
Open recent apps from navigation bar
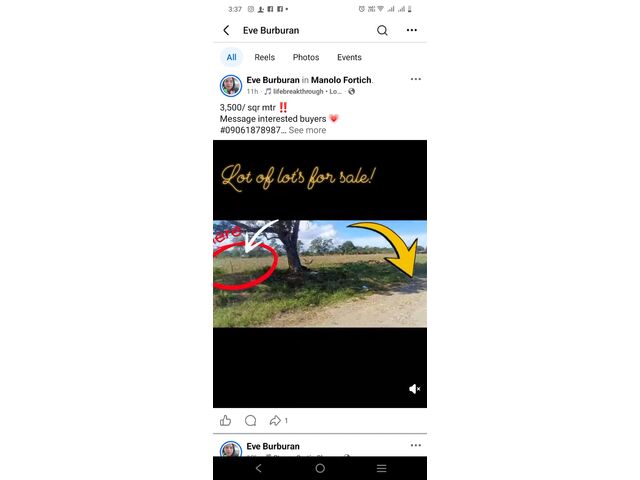pyautogui.click(x=381, y=468)
